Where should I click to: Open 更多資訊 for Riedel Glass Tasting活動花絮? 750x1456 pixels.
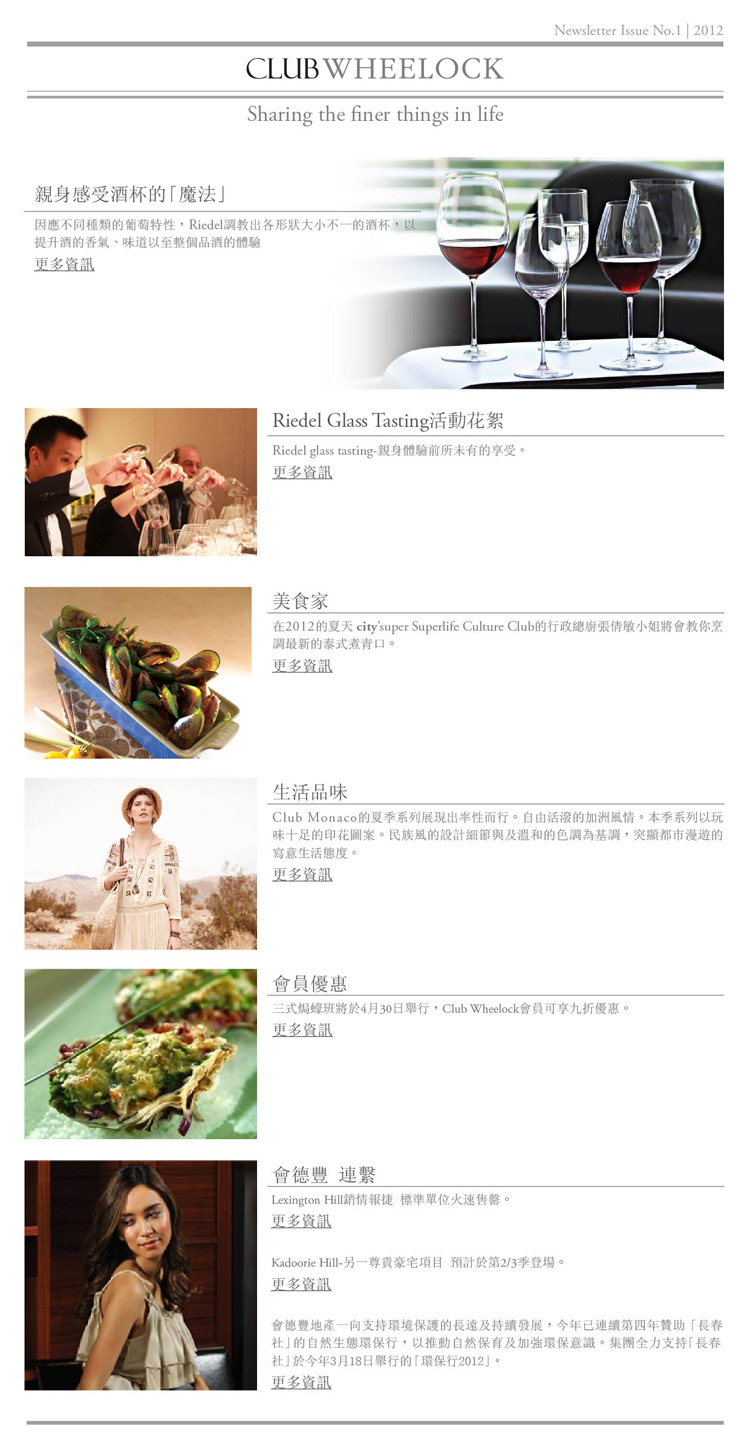pos(302,472)
